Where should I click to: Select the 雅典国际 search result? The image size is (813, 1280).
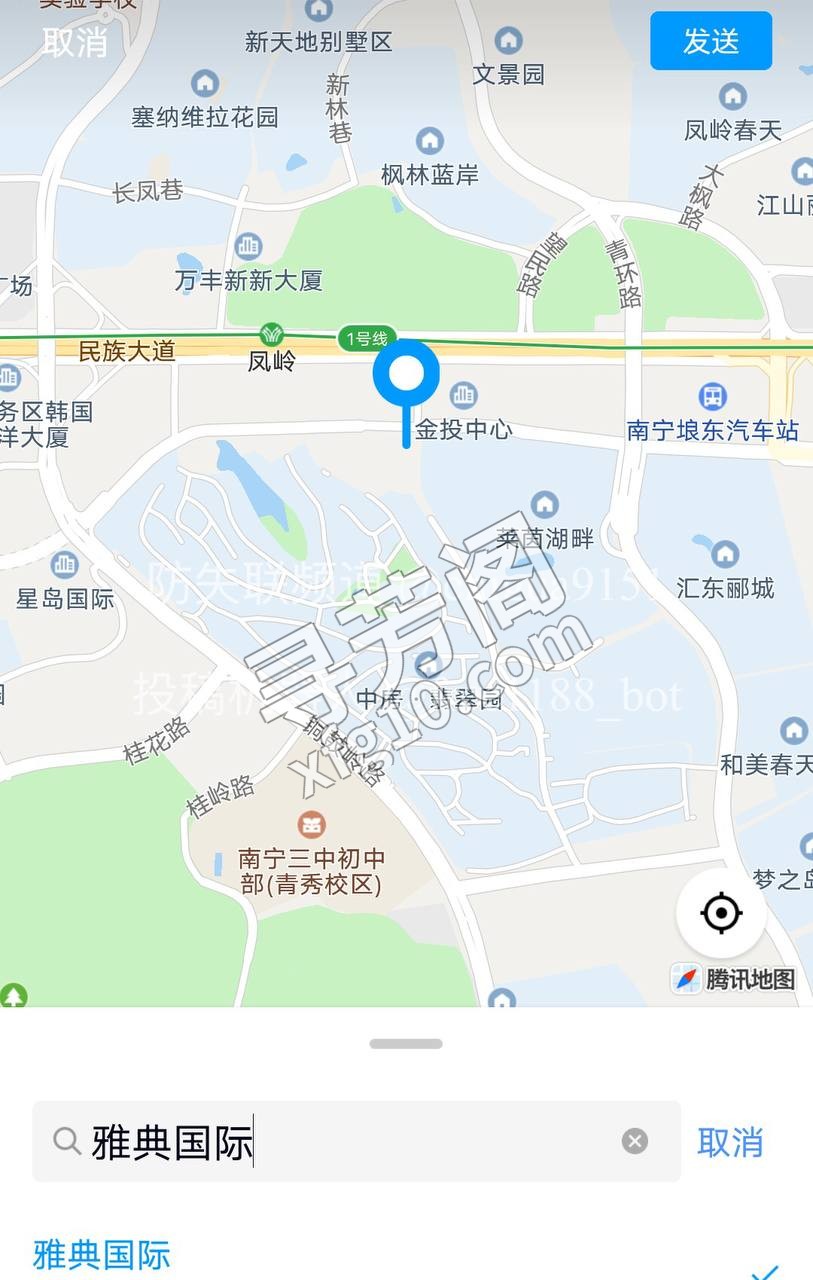tap(406, 1255)
